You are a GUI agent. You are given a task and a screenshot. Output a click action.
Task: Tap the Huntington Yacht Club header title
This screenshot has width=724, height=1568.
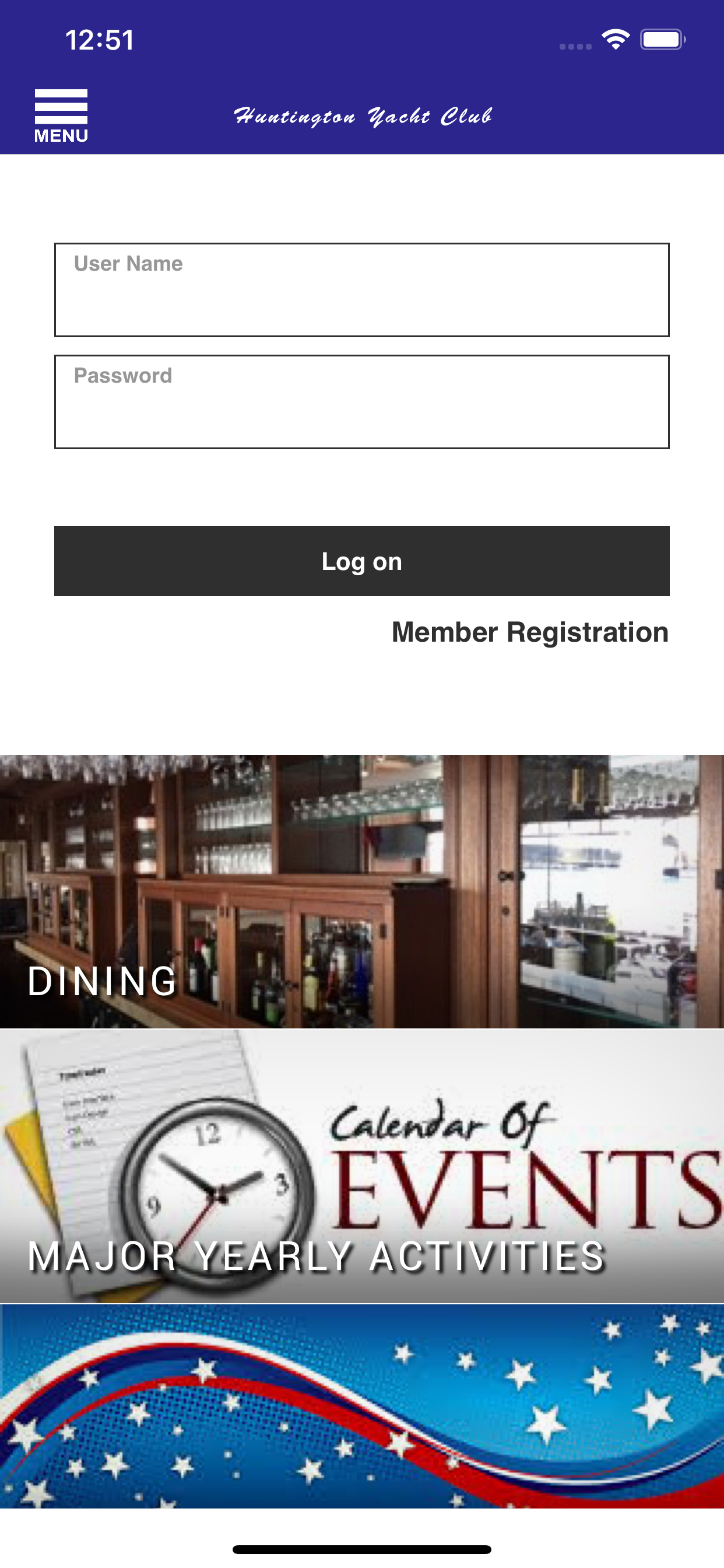(363, 116)
